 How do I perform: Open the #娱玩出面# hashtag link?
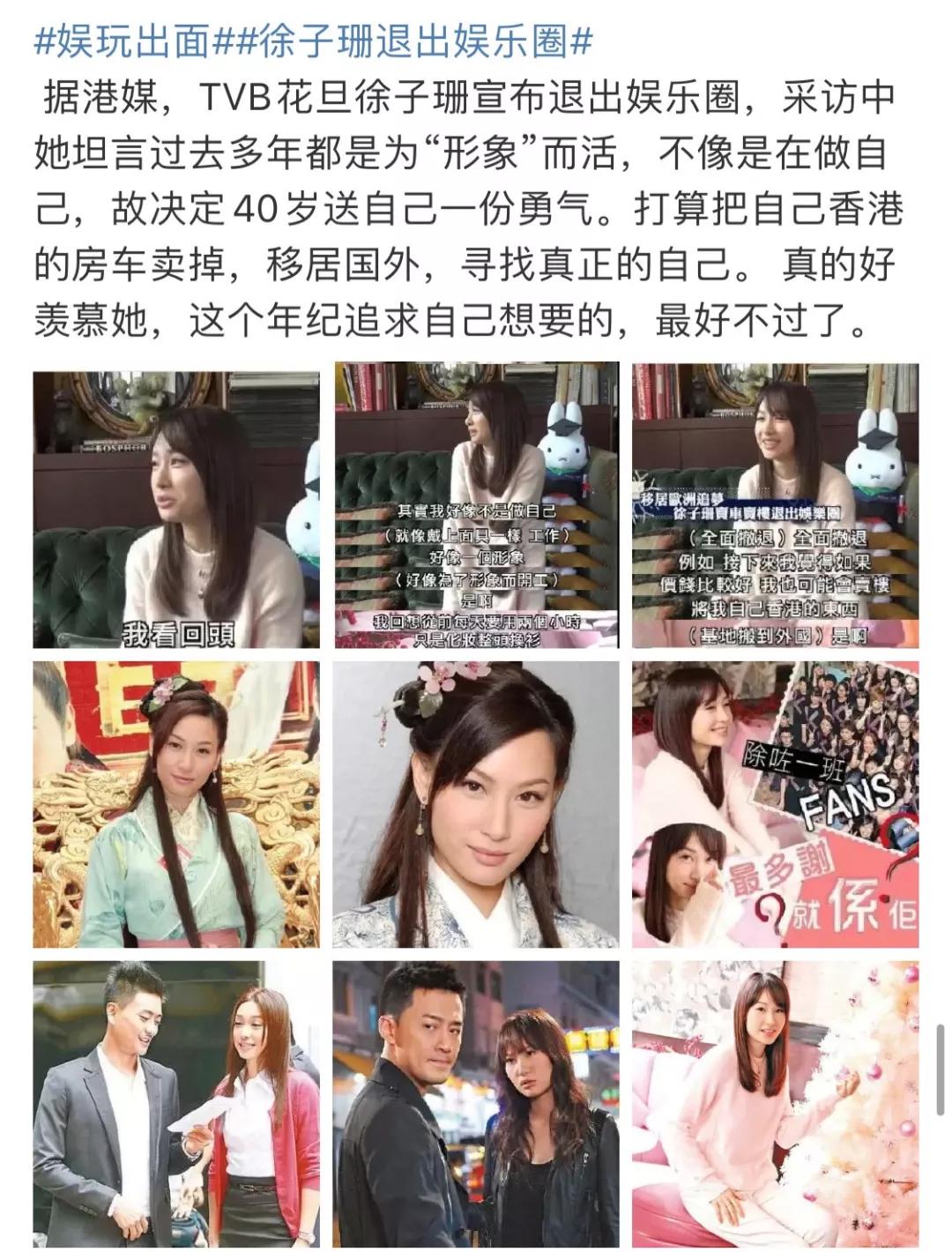131,42
